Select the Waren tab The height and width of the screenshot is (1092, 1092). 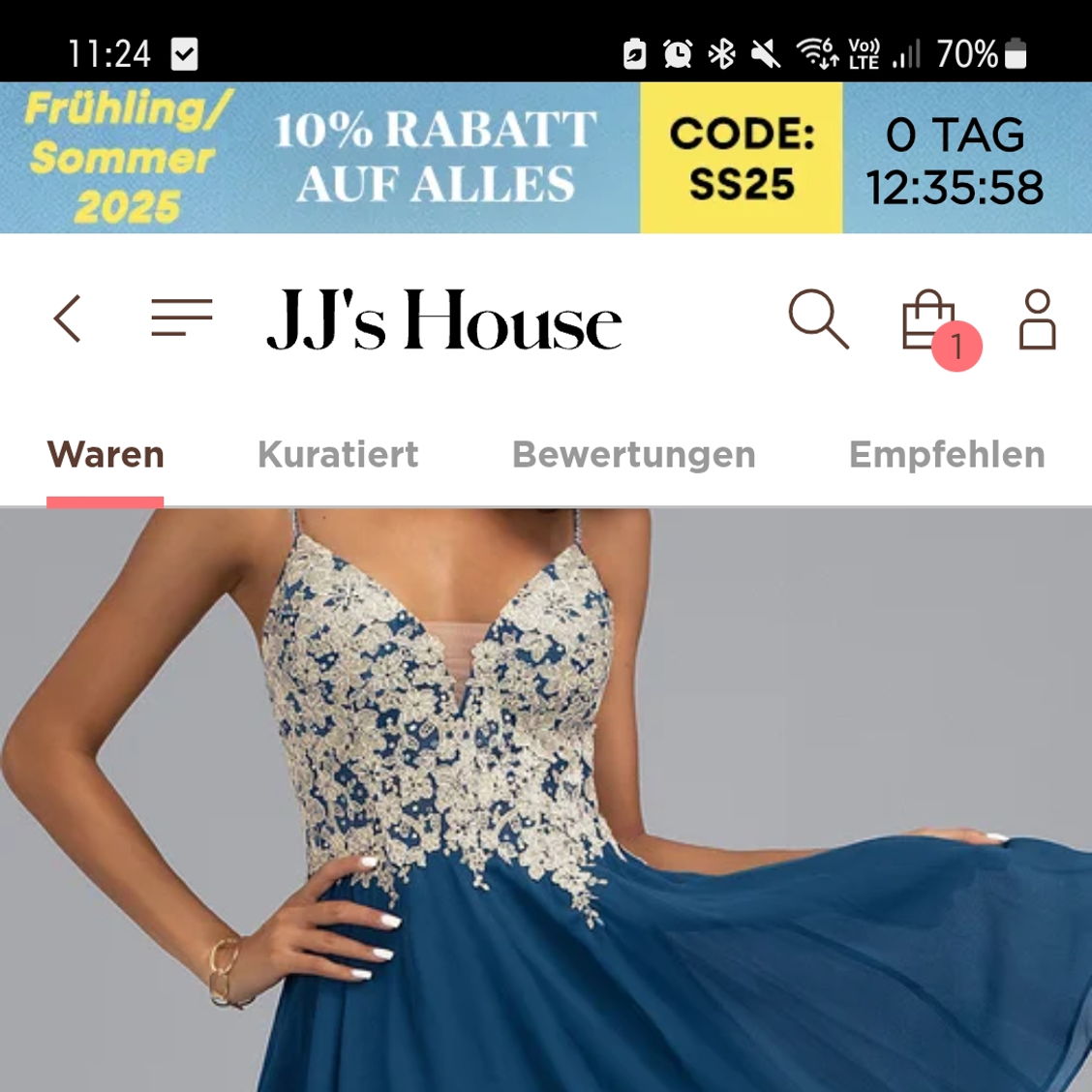click(106, 454)
